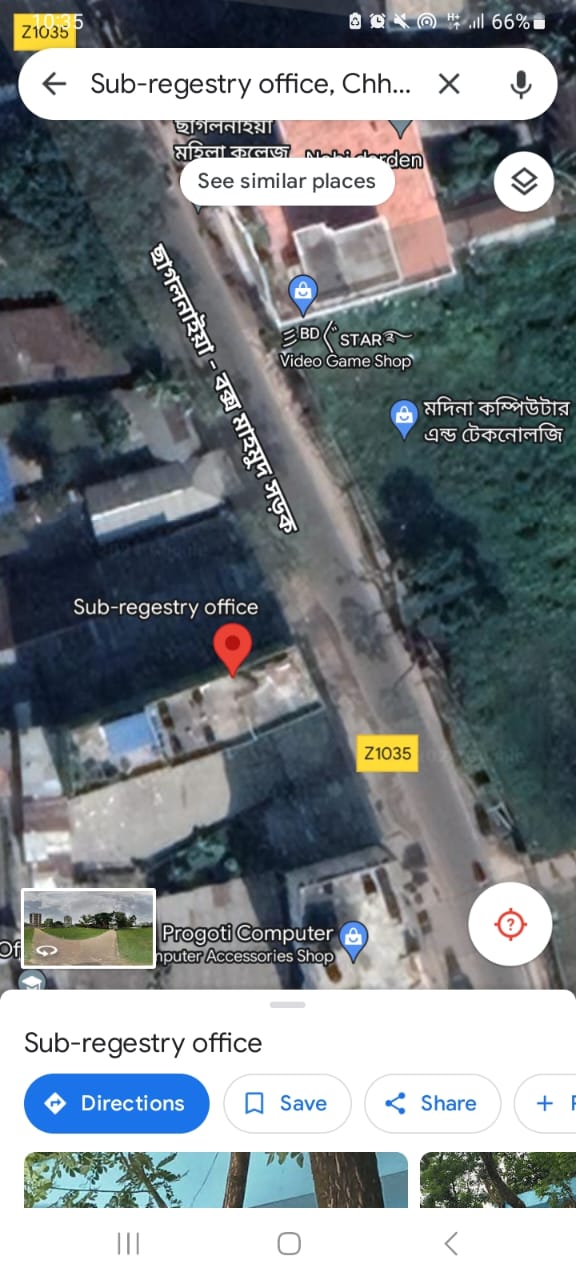Share the Sub-regestry office place

pyautogui.click(x=432, y=1103)
